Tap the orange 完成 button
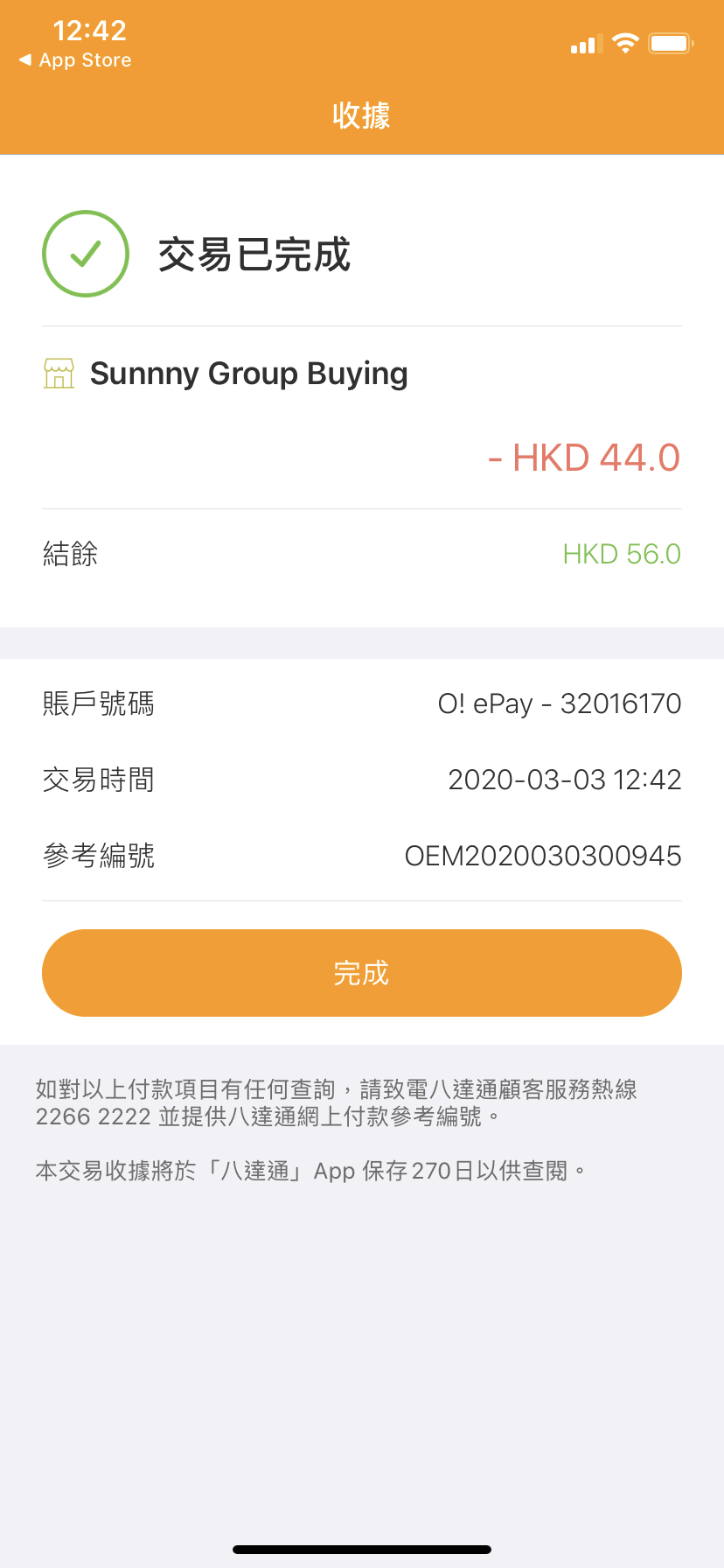The image size is (724, 1568). tap(361, 972)
